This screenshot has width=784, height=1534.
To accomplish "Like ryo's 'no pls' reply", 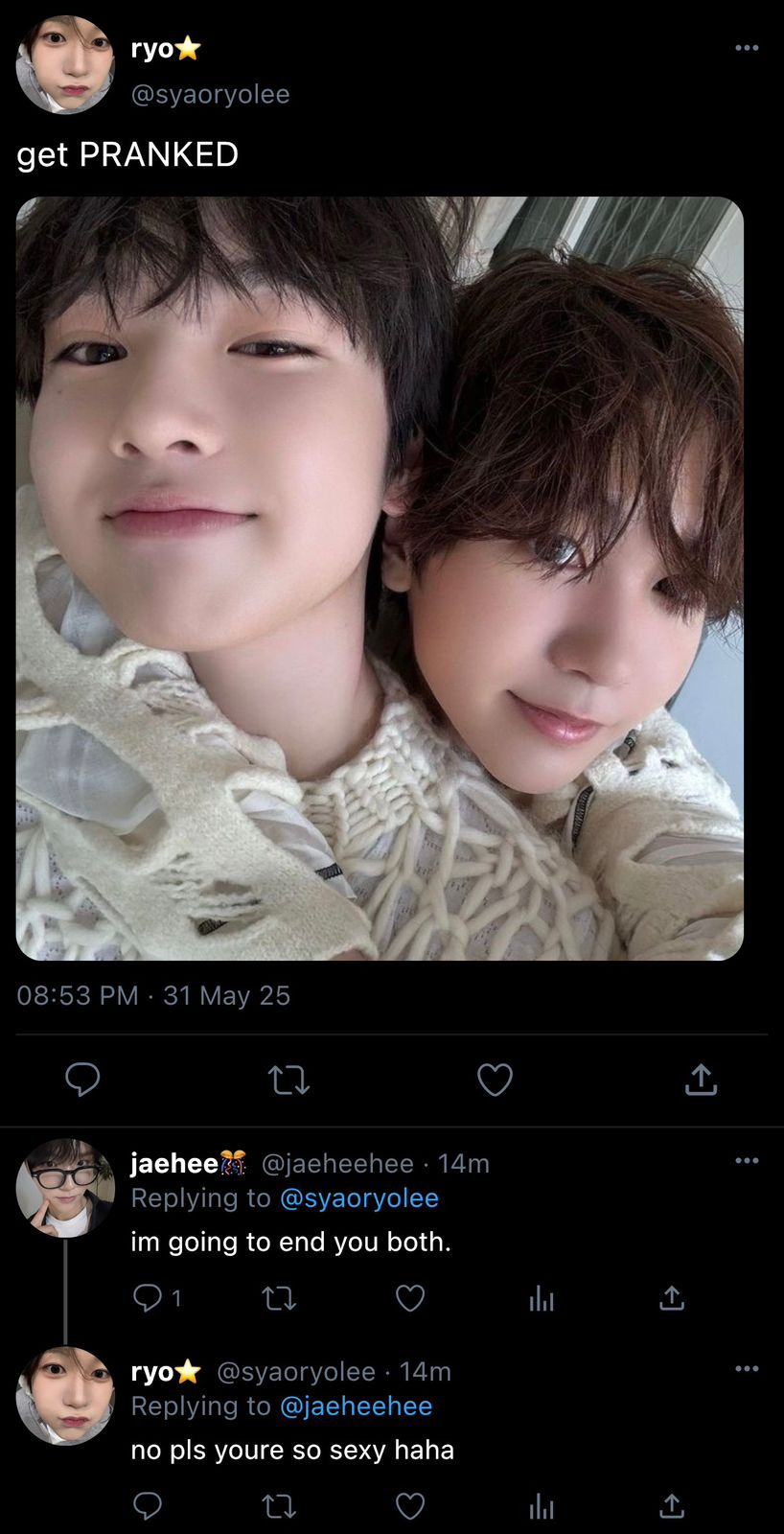I will pyautogui.click(x=410, y=1506).
